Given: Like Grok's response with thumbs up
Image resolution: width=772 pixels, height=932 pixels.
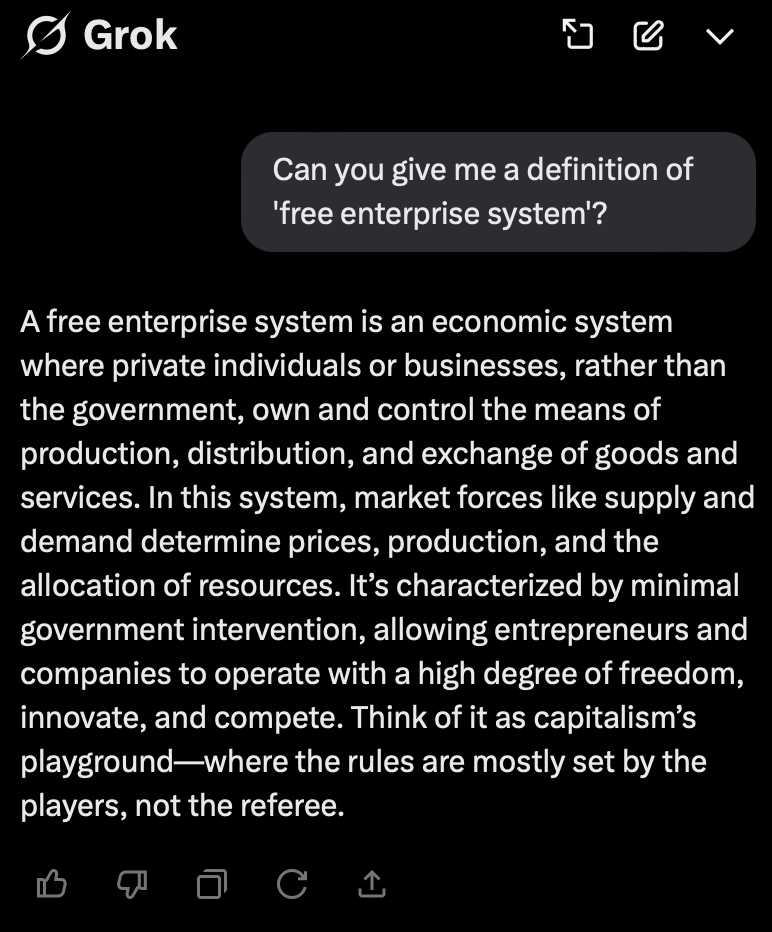Looking at the screenshot, I should pyautogui.click(x=51, y=883).
